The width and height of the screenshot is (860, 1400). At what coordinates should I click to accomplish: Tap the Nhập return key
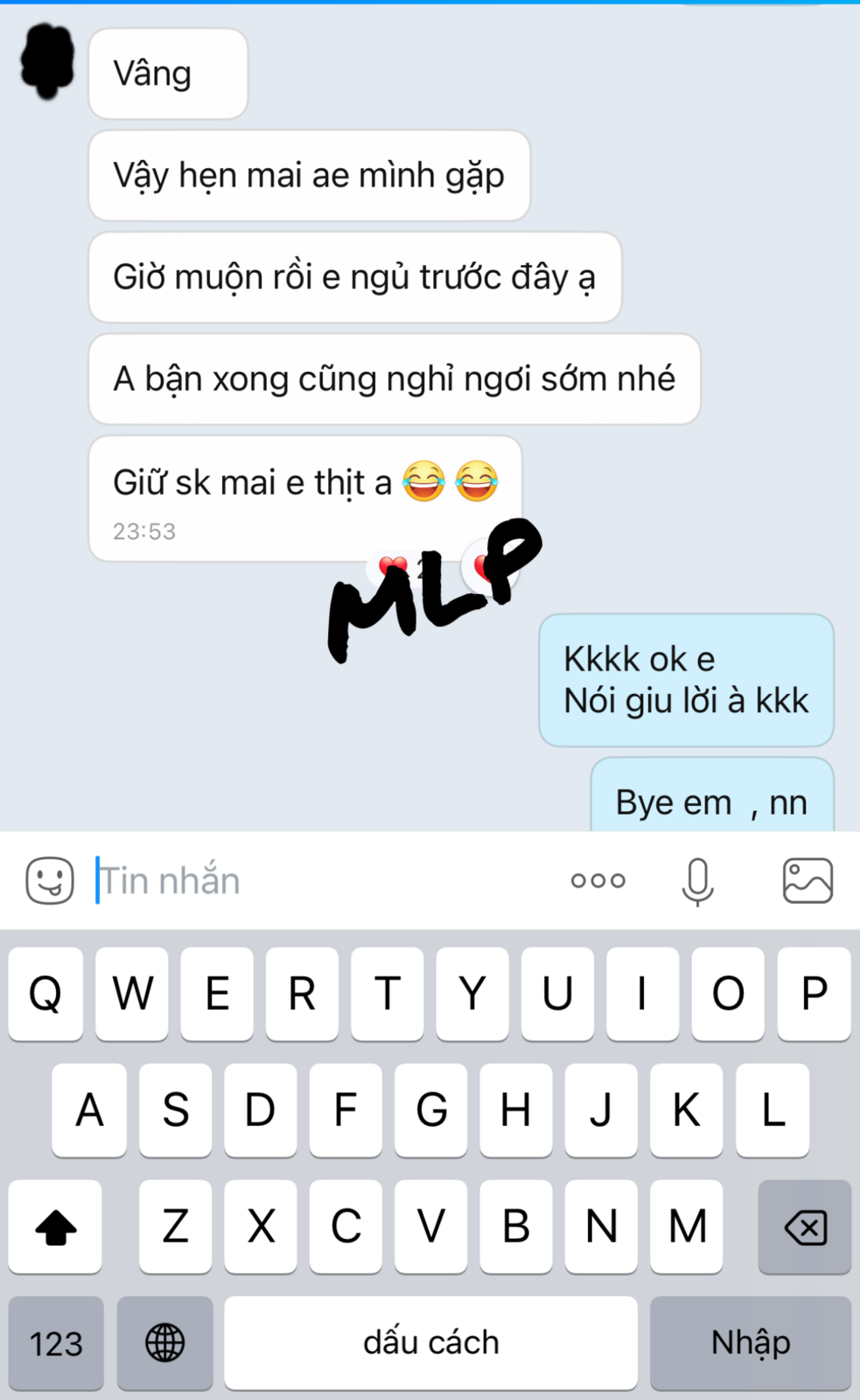(750, 1342)
